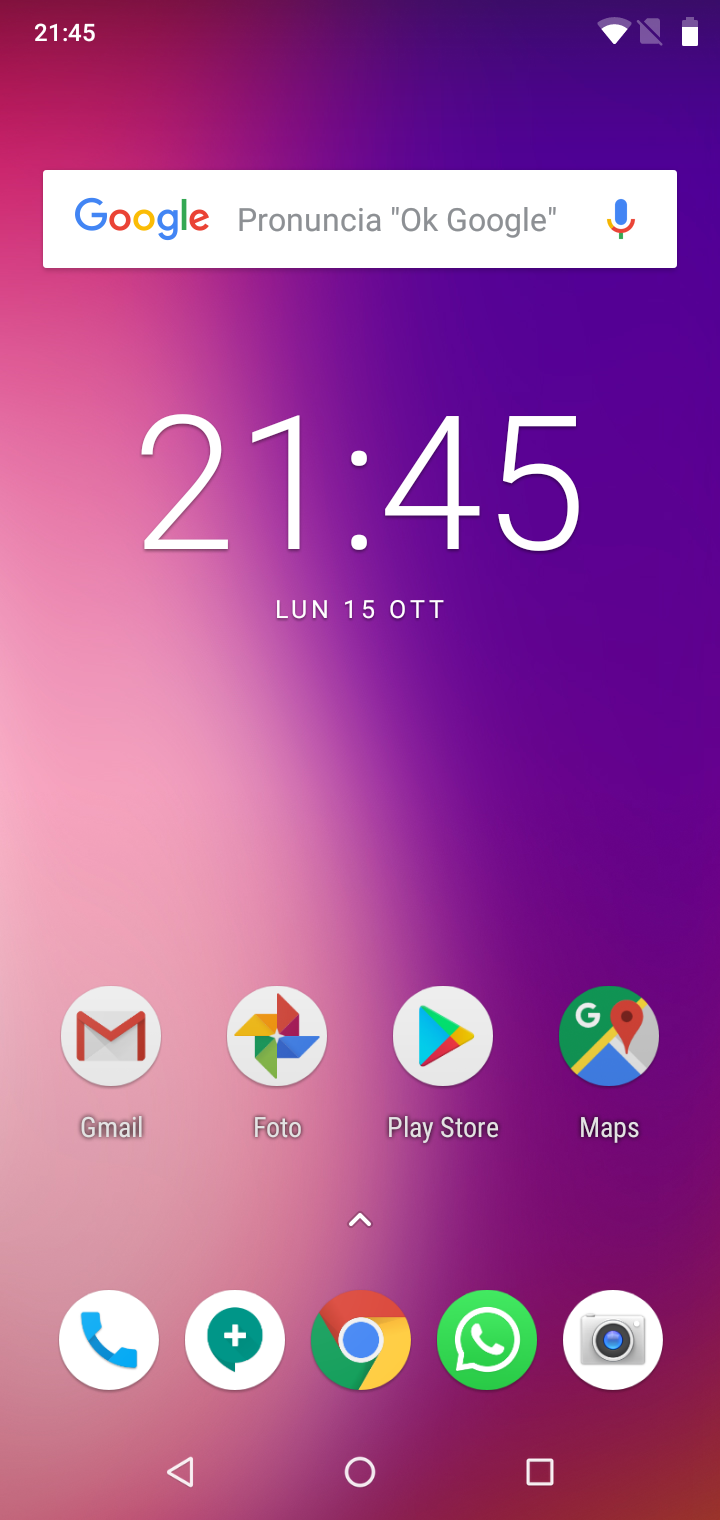Launch the Chrome browser
The image size is (720, 1520).
pyautogui.click(x=361, y=1340)
